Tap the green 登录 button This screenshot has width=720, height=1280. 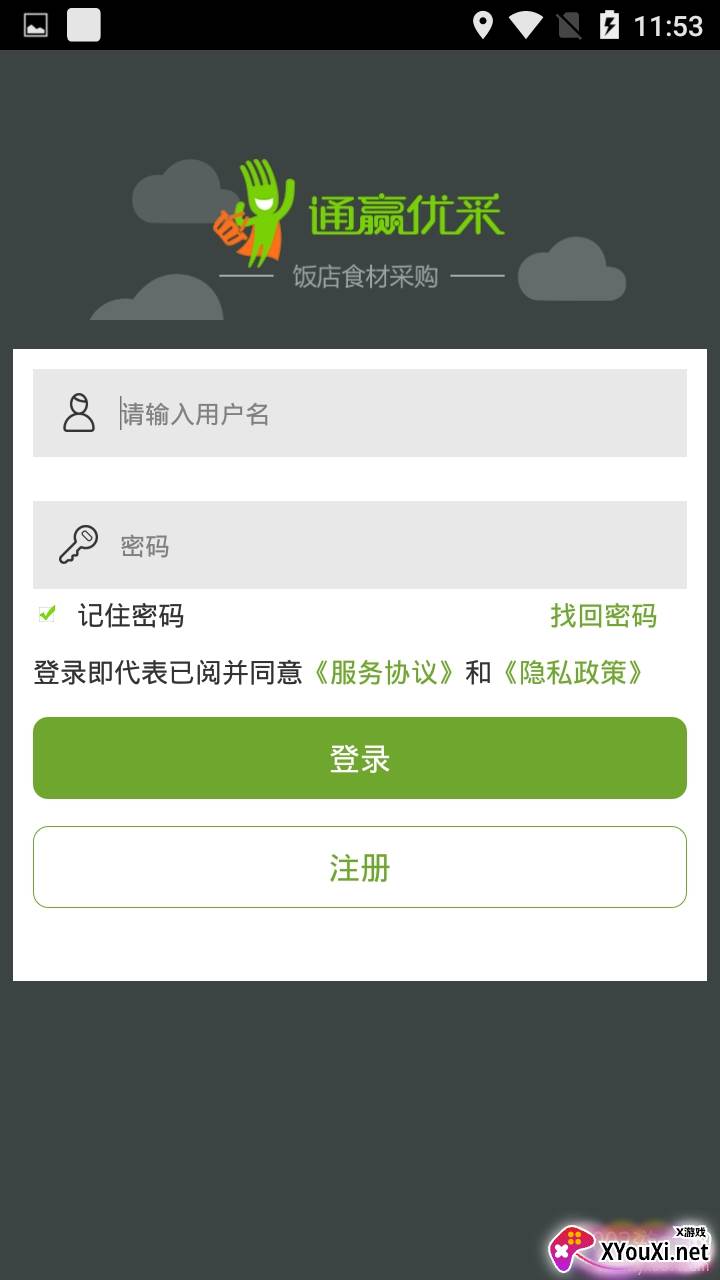tap(360, 758)
